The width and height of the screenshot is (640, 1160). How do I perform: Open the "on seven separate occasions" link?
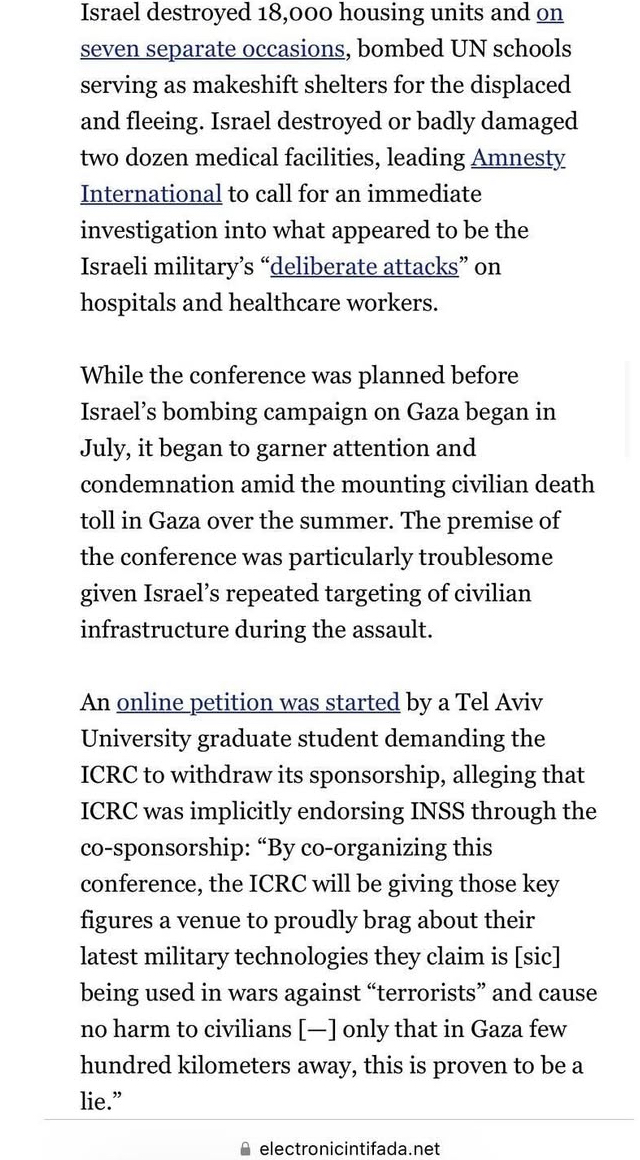[212, 49]
